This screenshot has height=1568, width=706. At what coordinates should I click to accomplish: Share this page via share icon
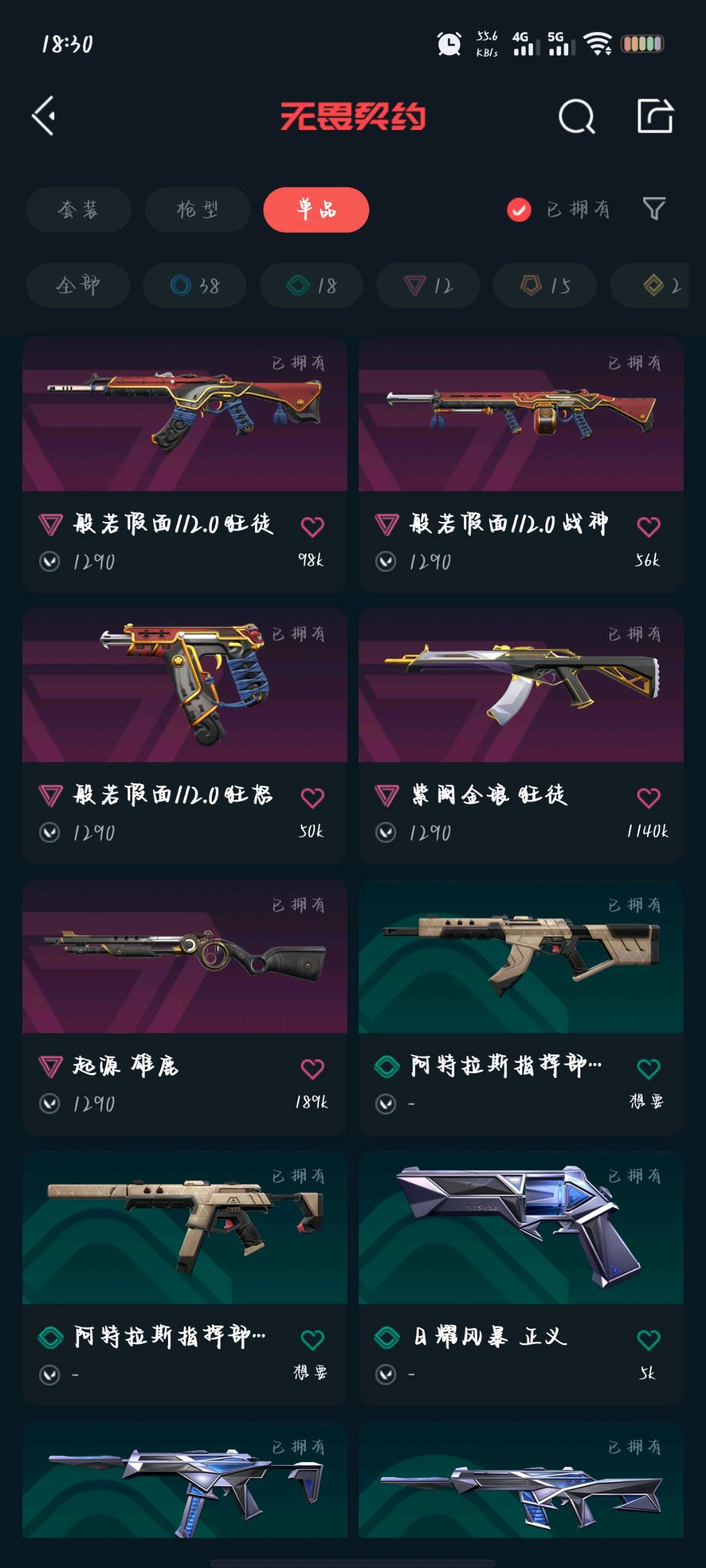click(x=655, y=117)
